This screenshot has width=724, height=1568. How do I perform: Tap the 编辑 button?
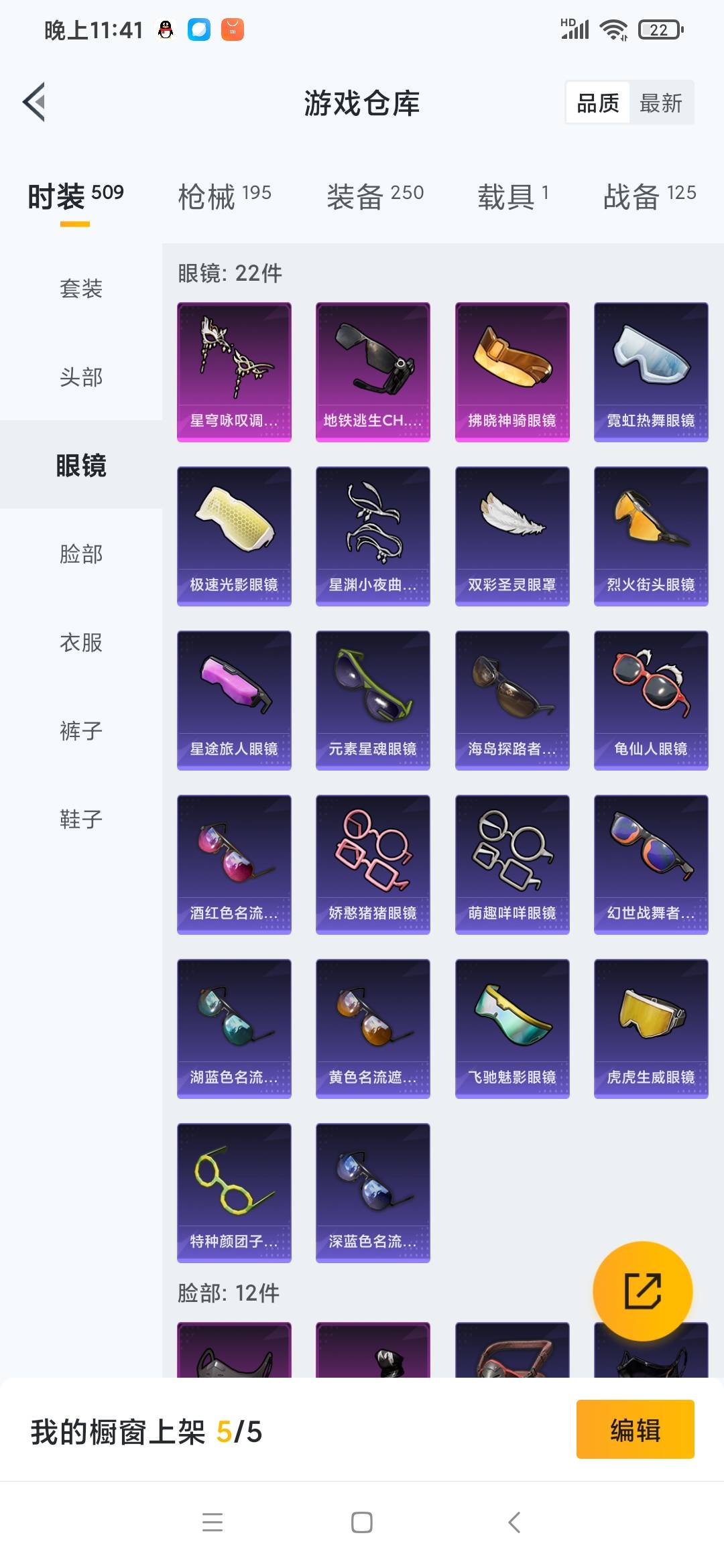pyautogui.click(x=635, y=1429)
